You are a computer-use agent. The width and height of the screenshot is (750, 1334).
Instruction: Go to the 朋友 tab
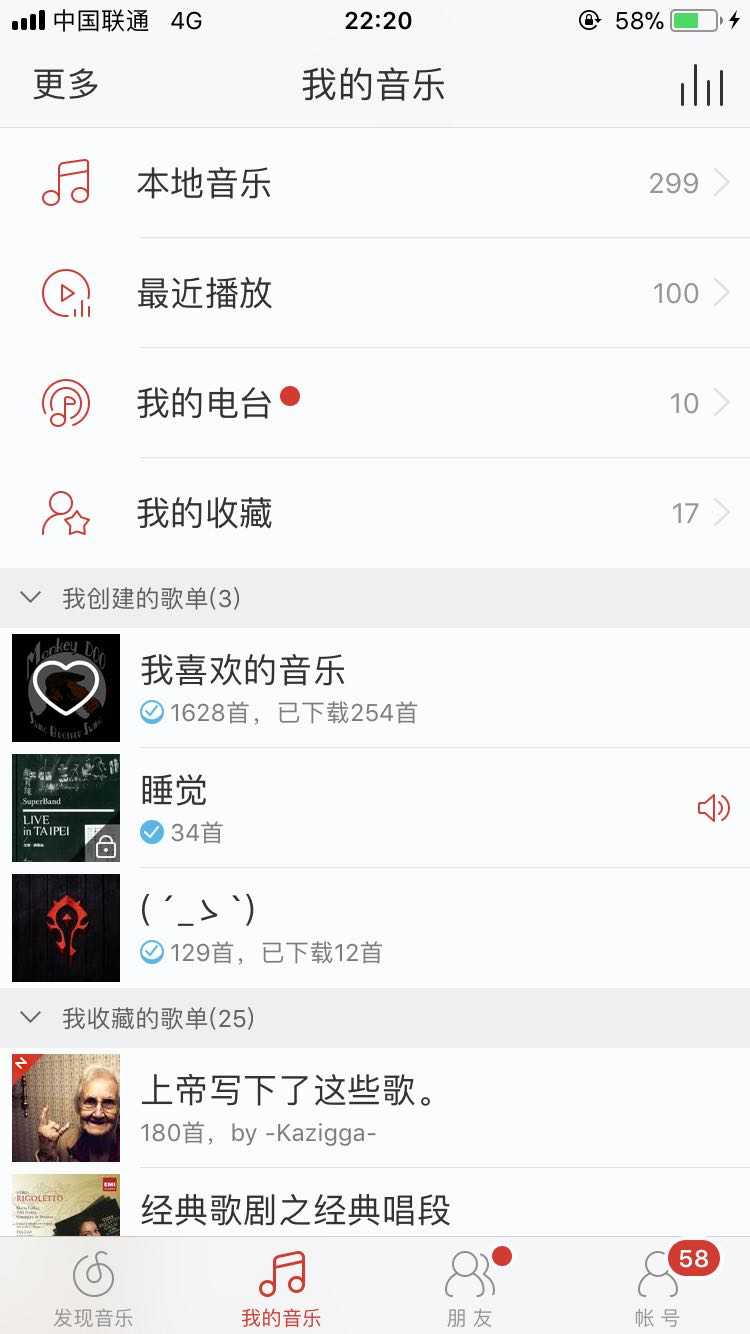tap(469, 1287)
